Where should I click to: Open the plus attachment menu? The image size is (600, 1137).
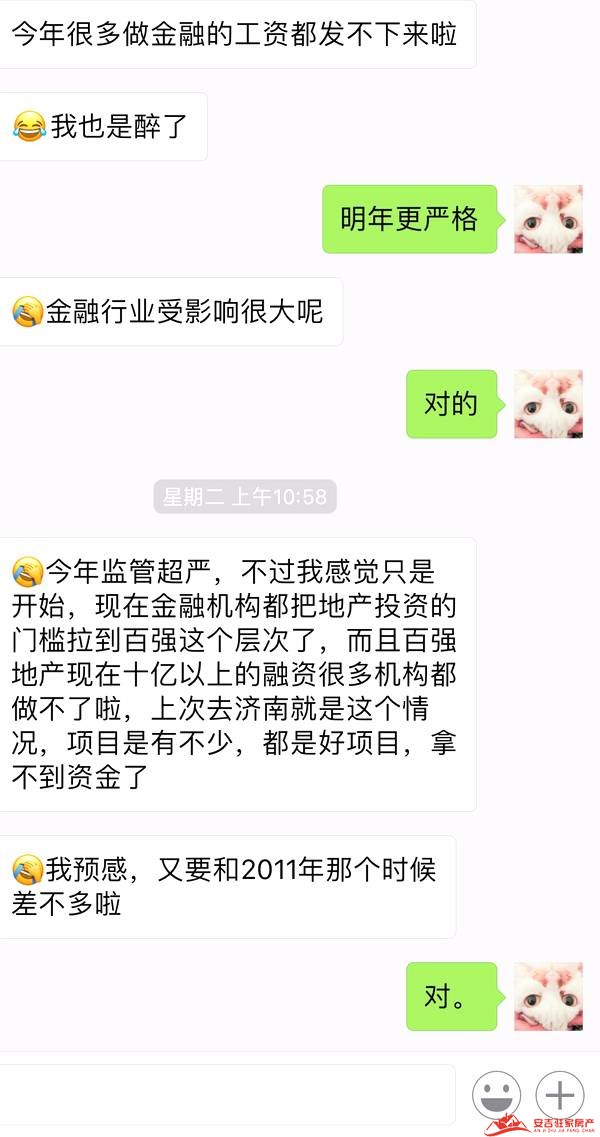pyautogui.click(x=559, y=1094)
